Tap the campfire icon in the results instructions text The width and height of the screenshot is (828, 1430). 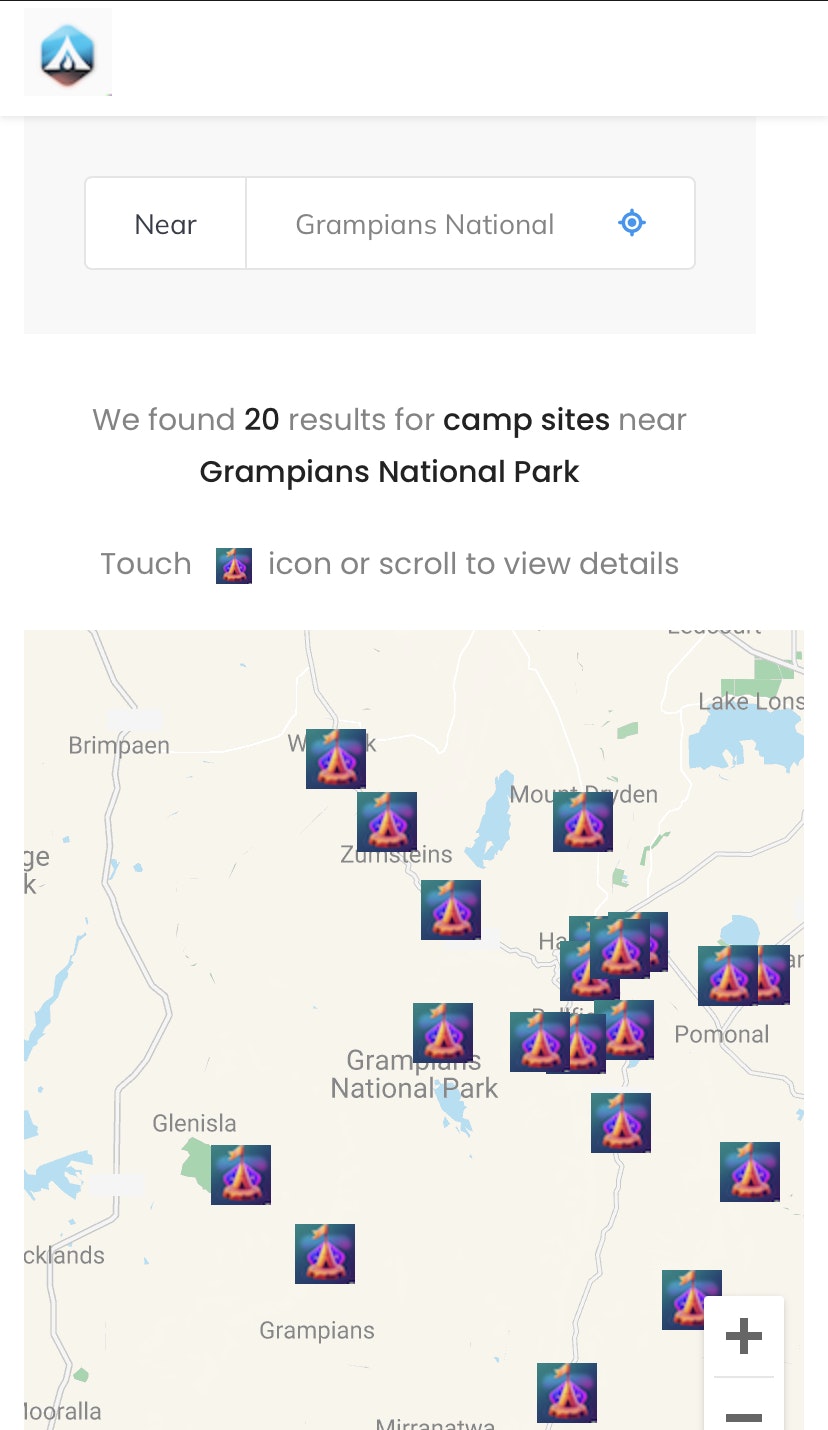pyautogui.click(x=233, y=565)
